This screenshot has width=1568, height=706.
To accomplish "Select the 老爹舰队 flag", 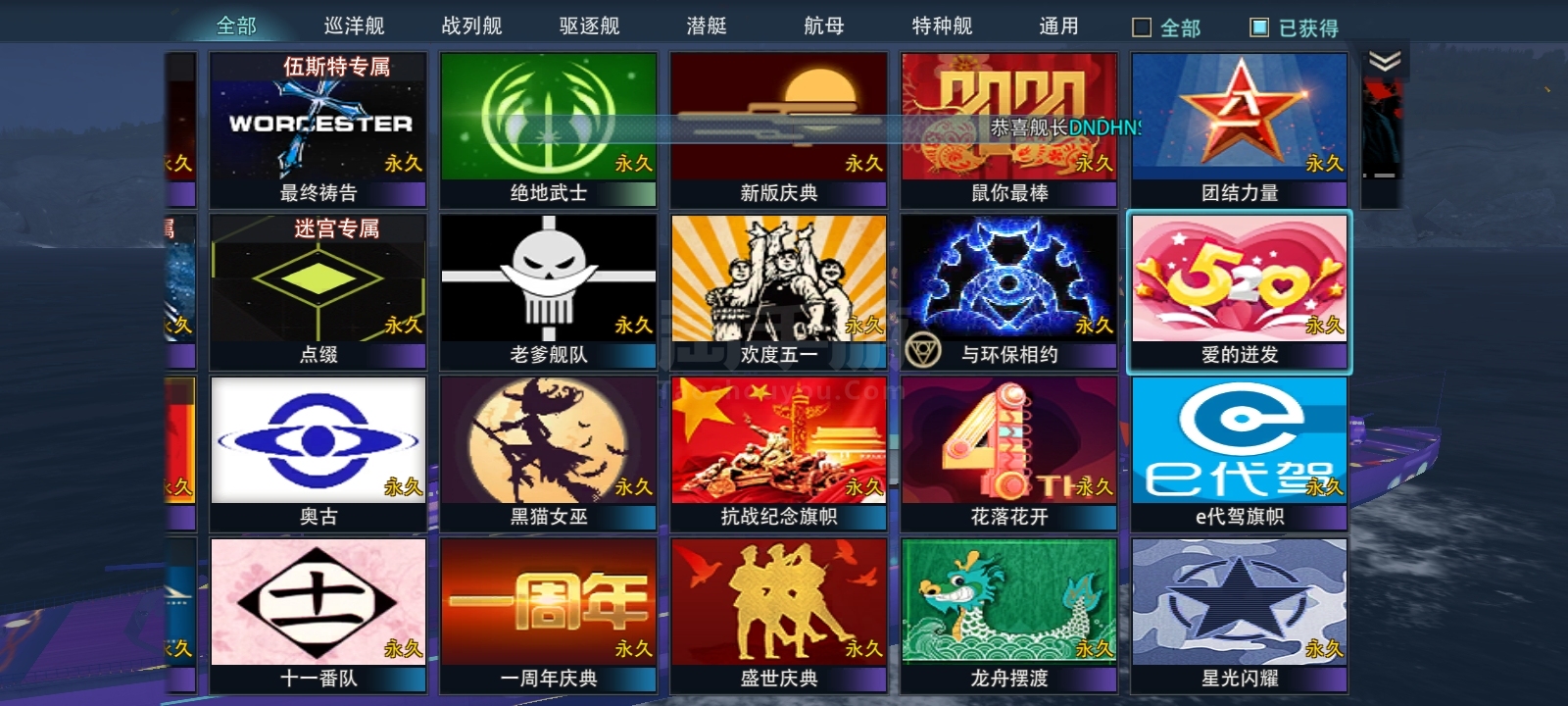I will pos(549,290).
